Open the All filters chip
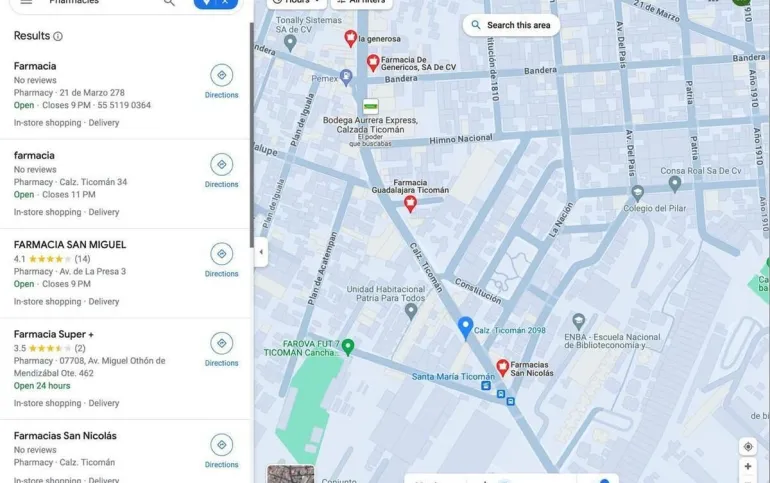The width and height of the screenshot is (770, 483). (x=361, y=3)
